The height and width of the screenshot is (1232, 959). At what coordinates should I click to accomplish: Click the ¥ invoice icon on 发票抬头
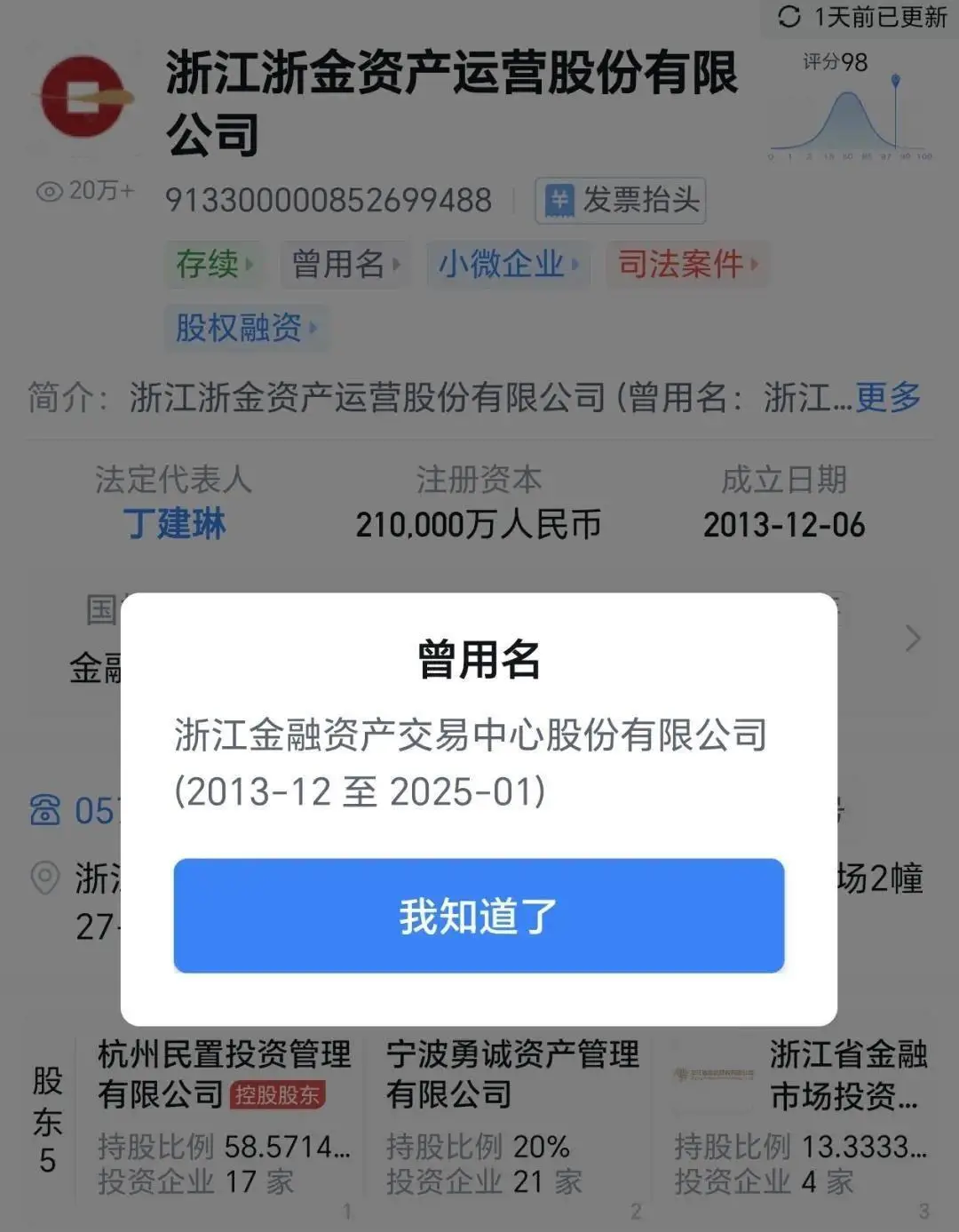coord(559,201)
